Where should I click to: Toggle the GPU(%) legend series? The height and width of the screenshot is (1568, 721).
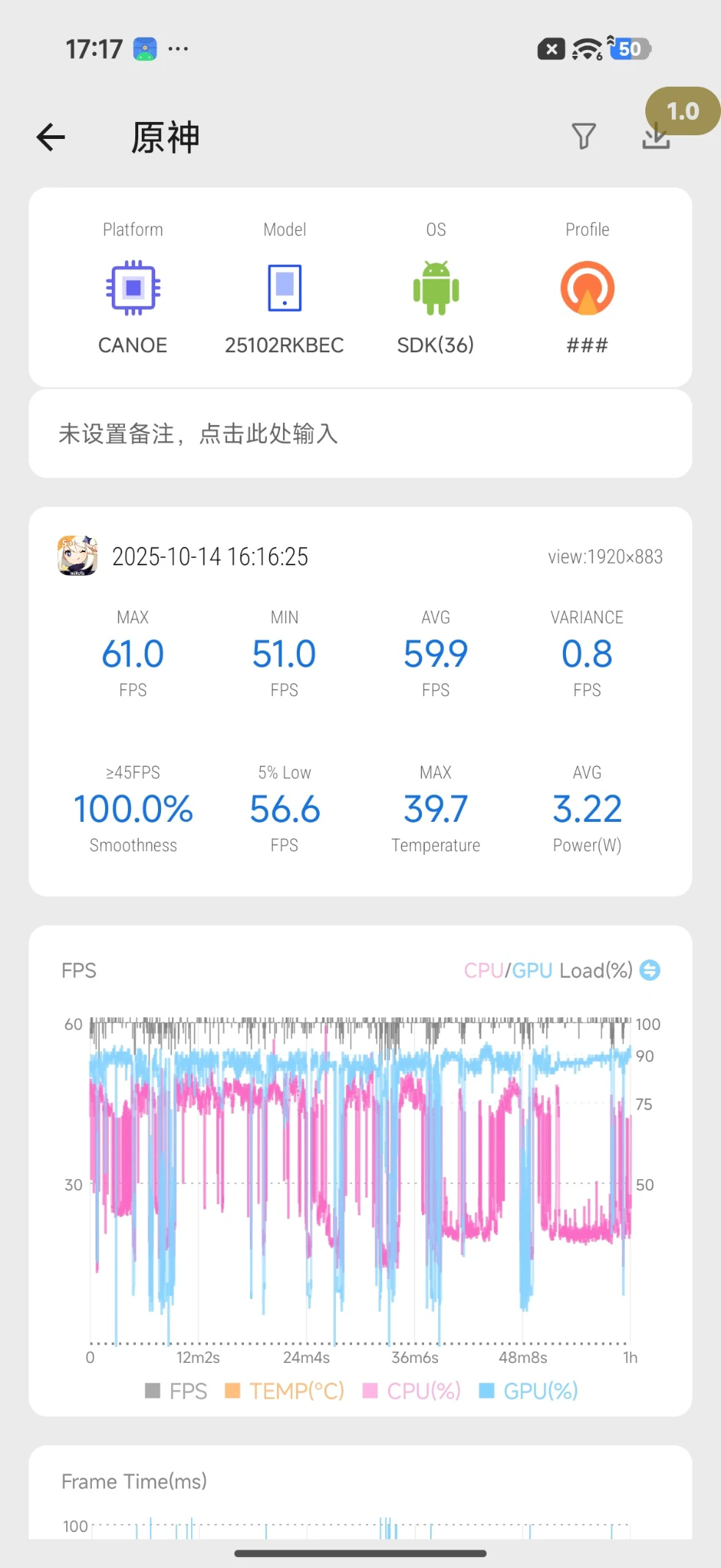pos(528,1391)
